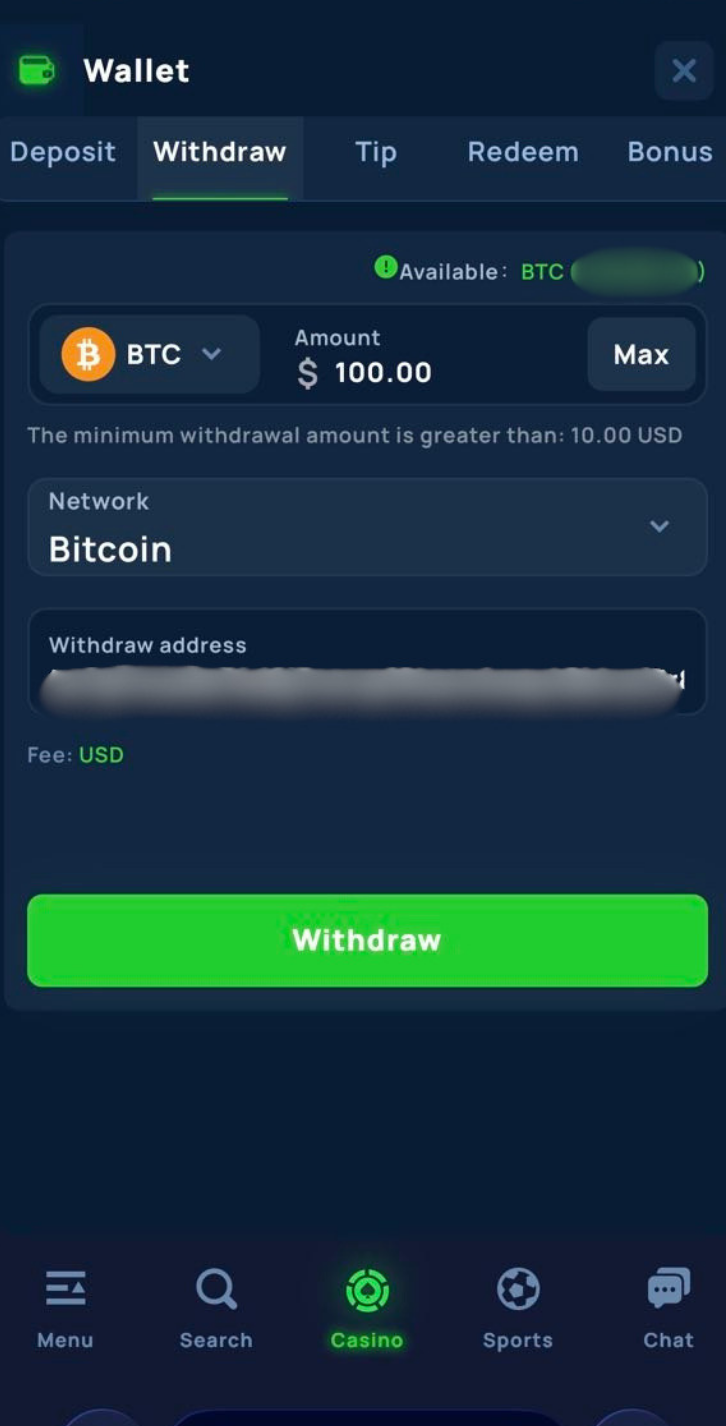The height and width of the screenshot is (1426, 726).
Task: Go to the Redeem tab
Action: (x=523, y=152)
